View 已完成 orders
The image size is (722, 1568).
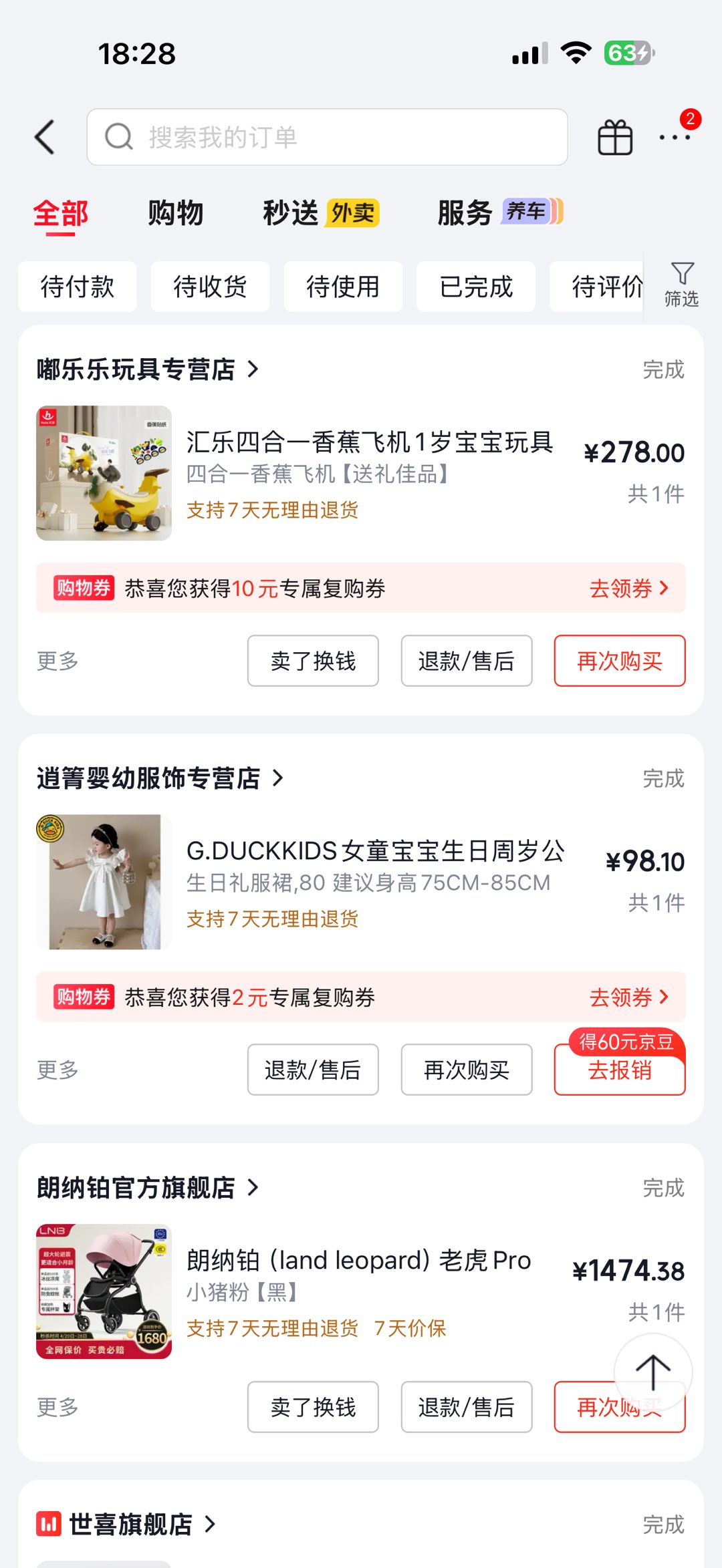(476, 287)
